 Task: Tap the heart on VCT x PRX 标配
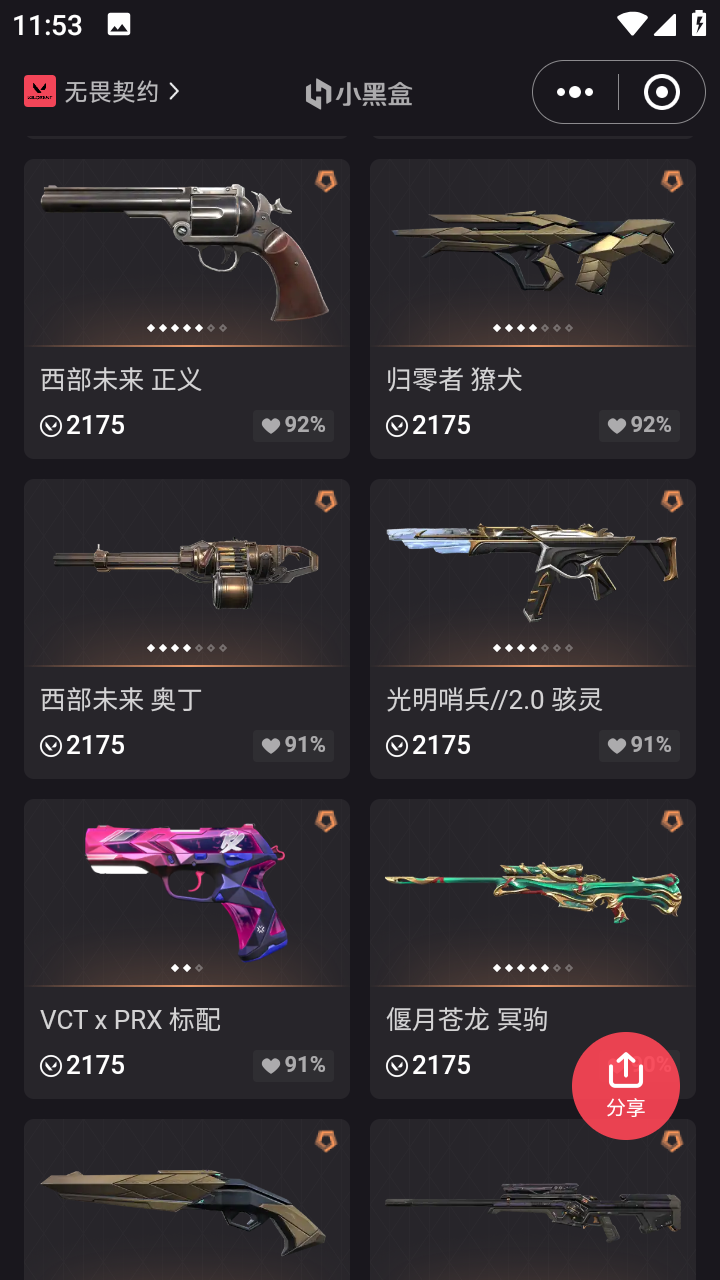293,1065
